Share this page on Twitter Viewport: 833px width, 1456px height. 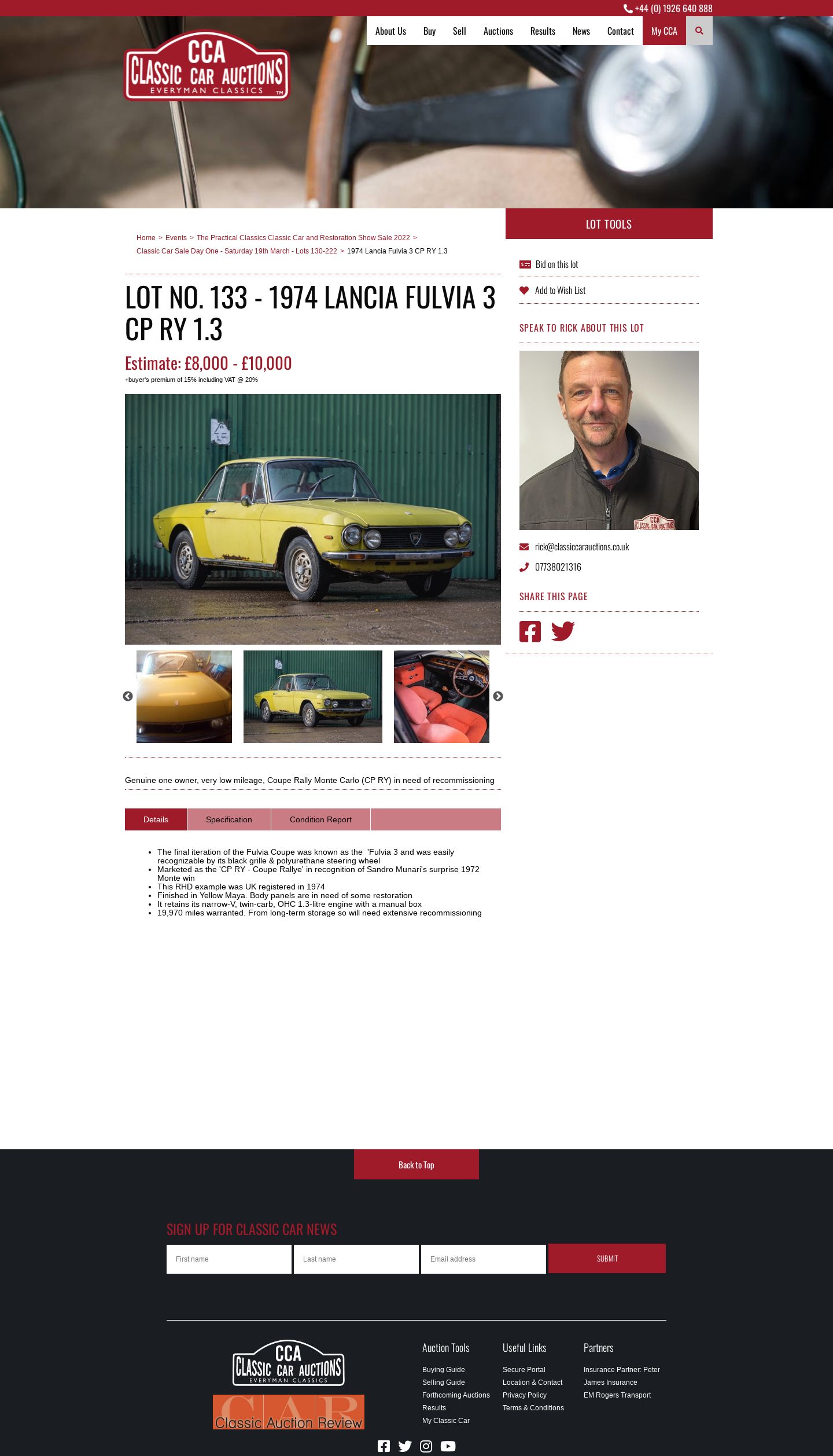point(562,631)
